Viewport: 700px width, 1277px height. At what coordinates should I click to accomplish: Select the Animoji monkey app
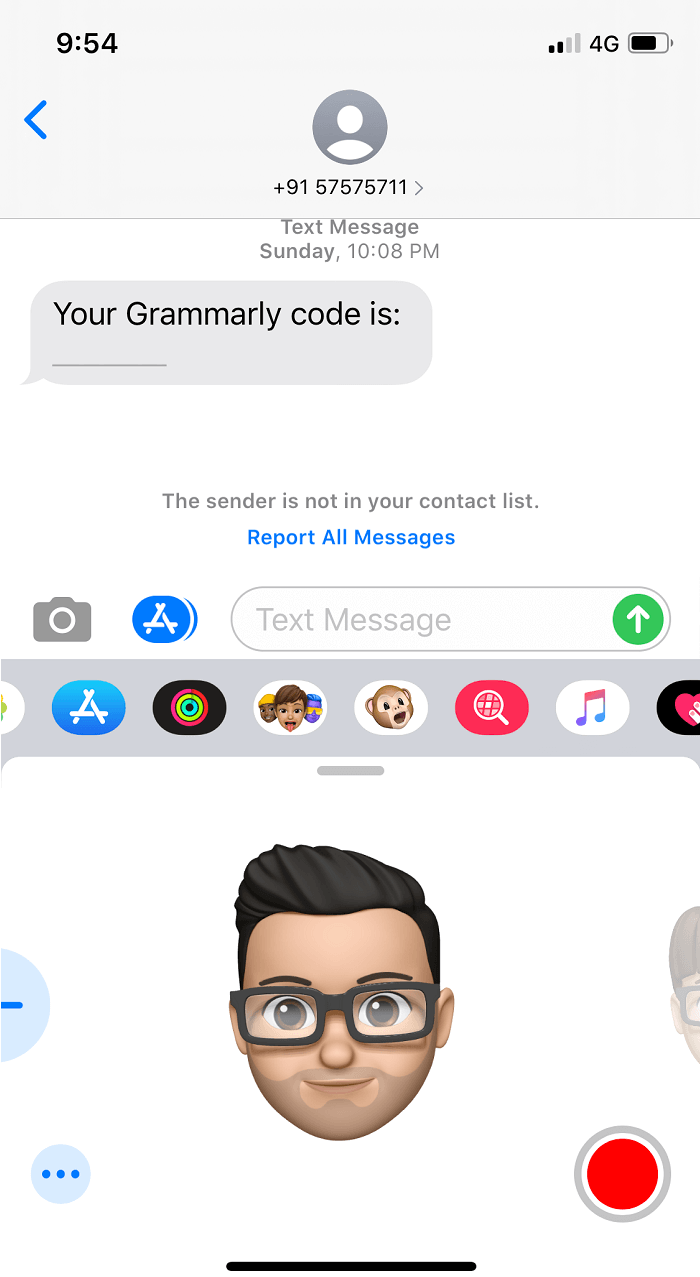[x=391, y=708]
